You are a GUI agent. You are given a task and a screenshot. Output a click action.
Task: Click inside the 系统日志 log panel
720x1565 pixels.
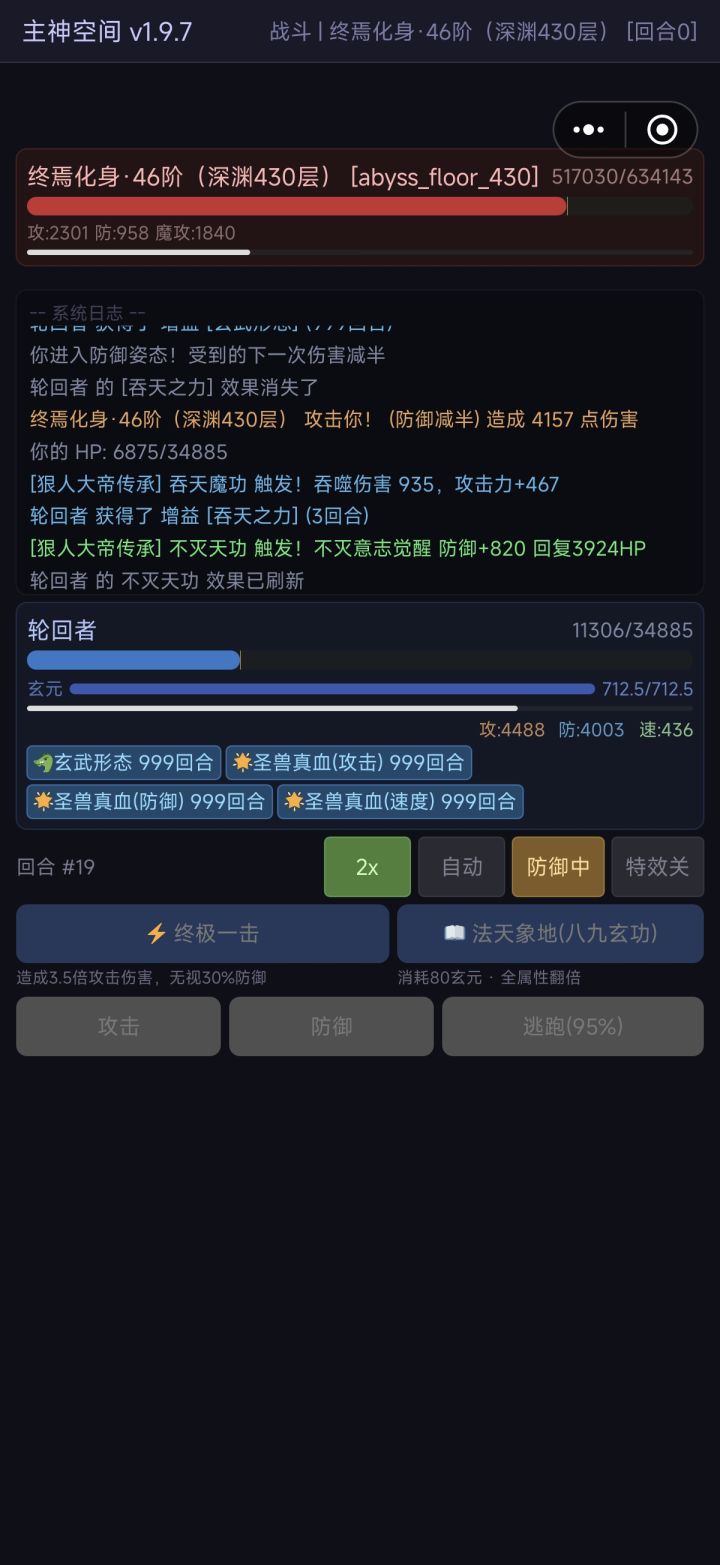pyautogui.click(x=360, y=440)
